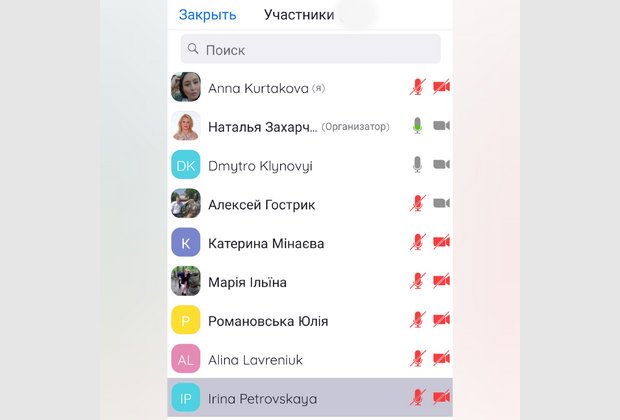
Task: Select organizer Наталья Захарч… row
Action: coord(262,127)
